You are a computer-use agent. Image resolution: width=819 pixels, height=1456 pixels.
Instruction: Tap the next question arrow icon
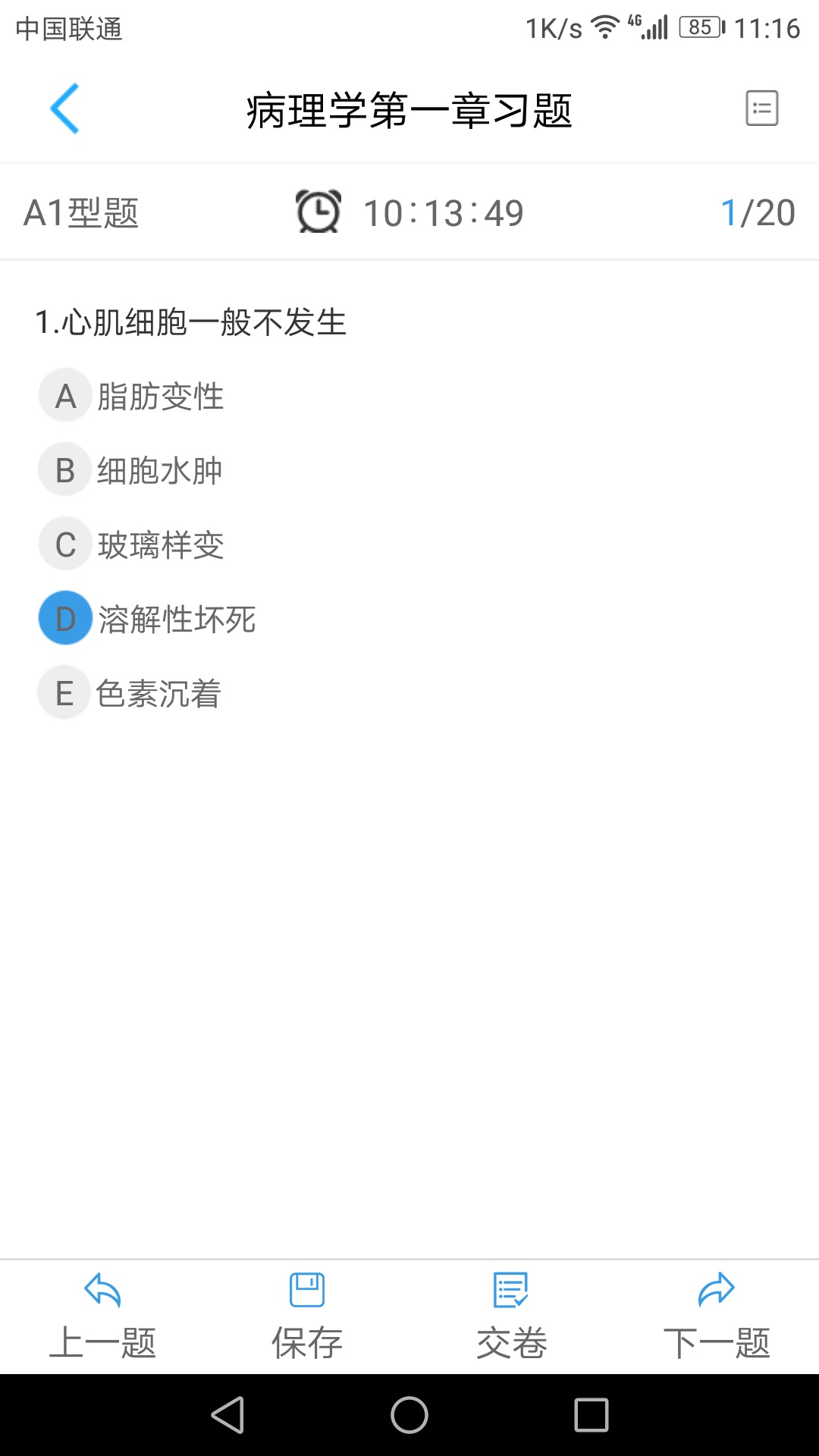pos(716,1289)
